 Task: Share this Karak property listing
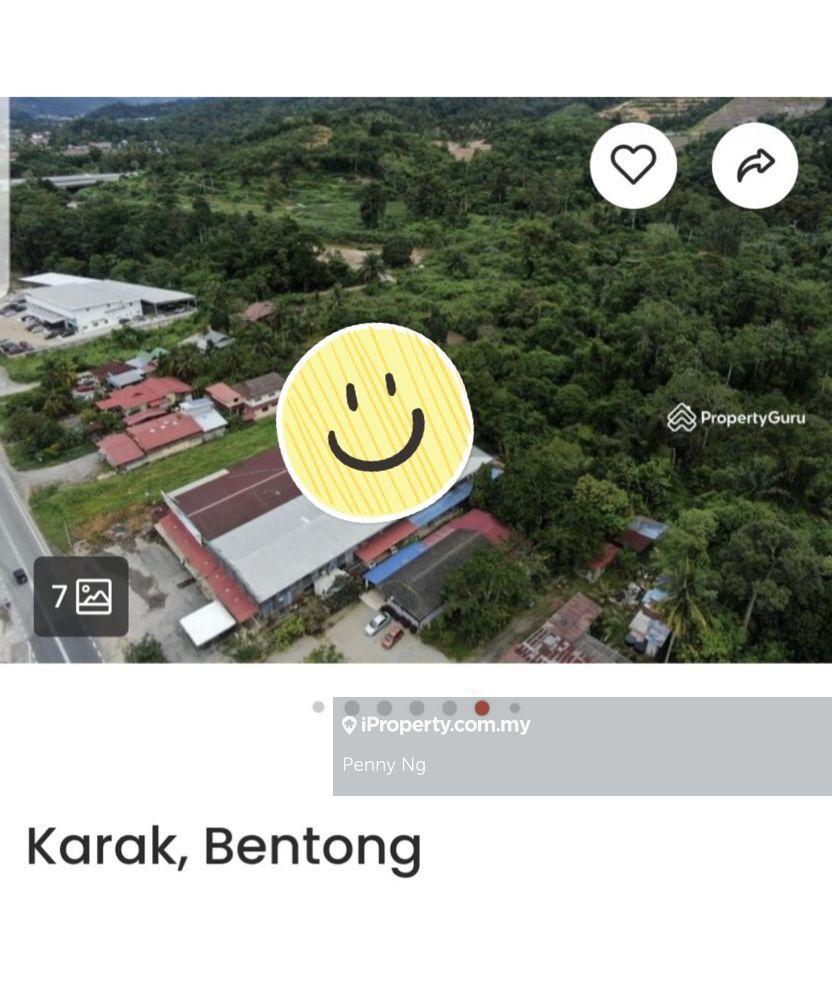coord(755,165)
